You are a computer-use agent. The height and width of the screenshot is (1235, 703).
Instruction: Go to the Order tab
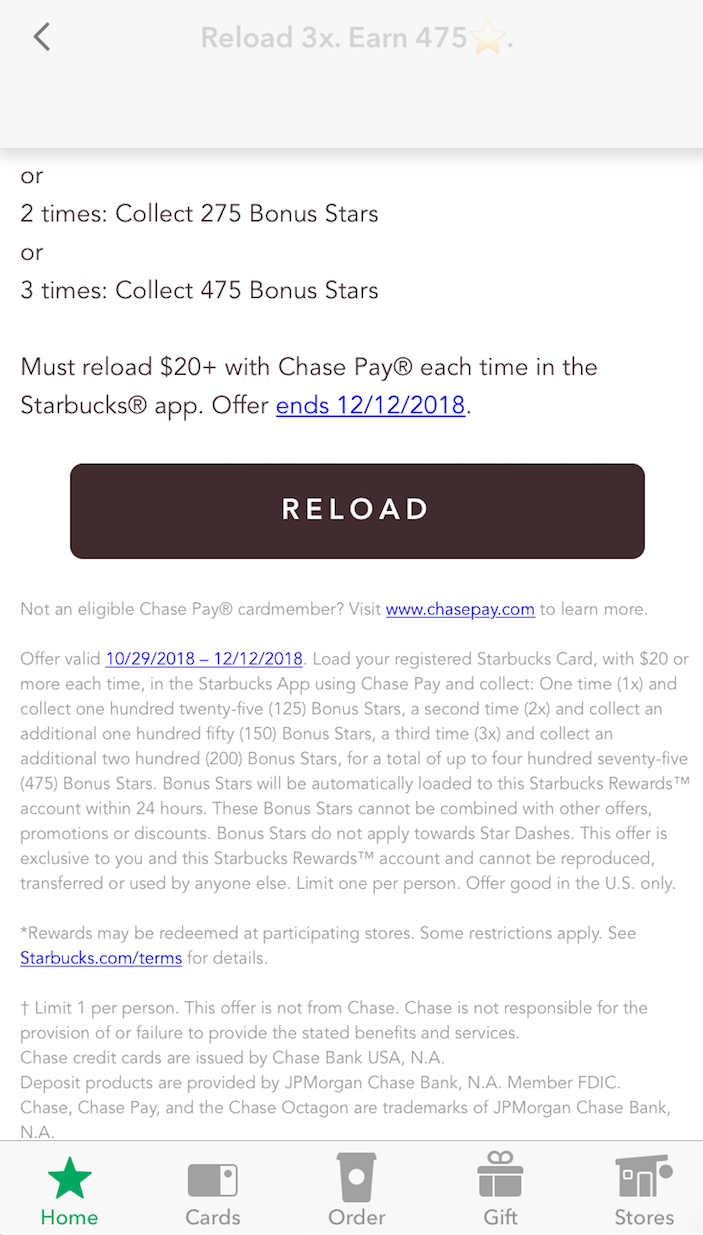[x=357, y=1190]
